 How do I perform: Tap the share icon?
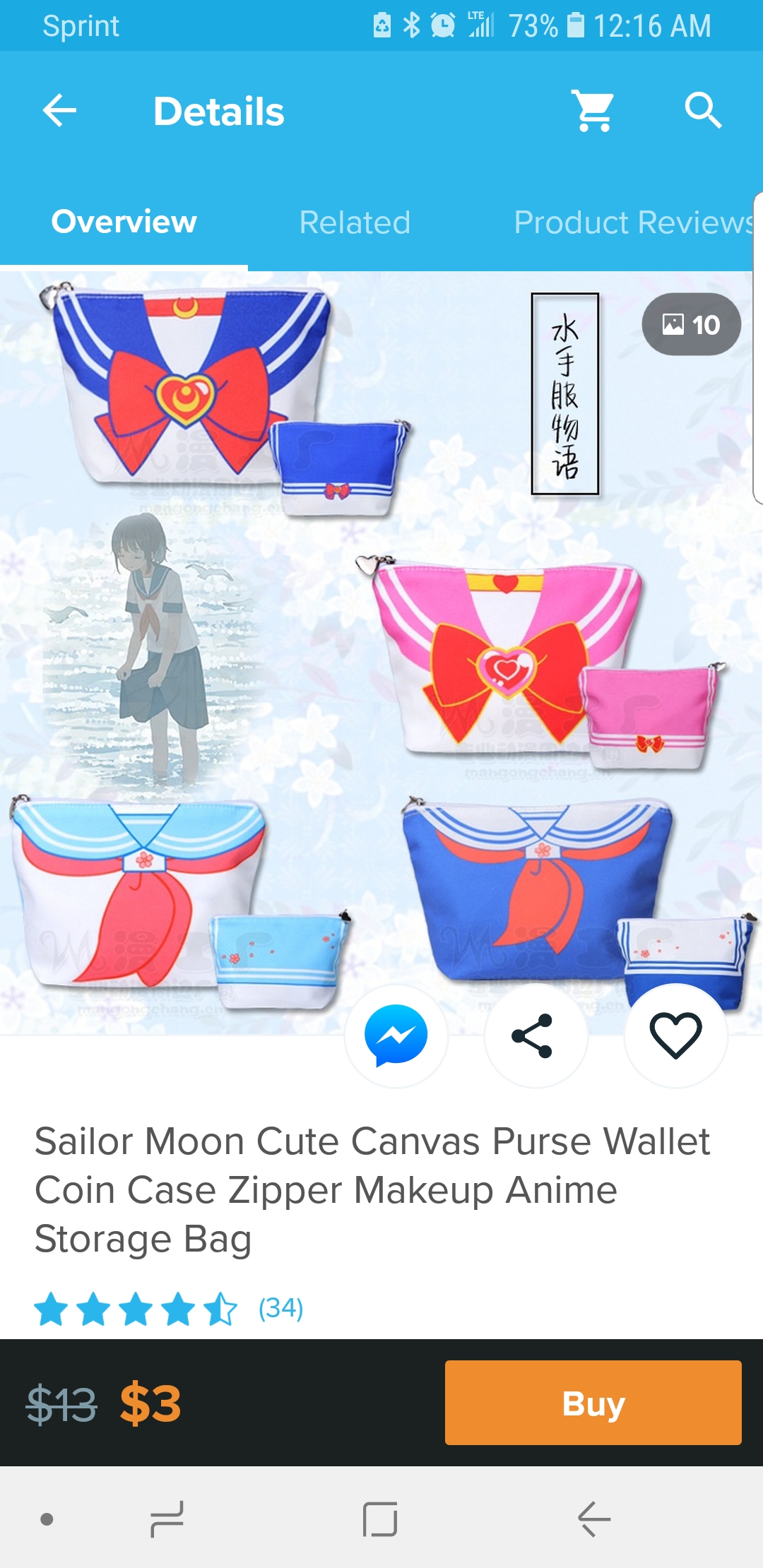click(x=536, y=1035)
